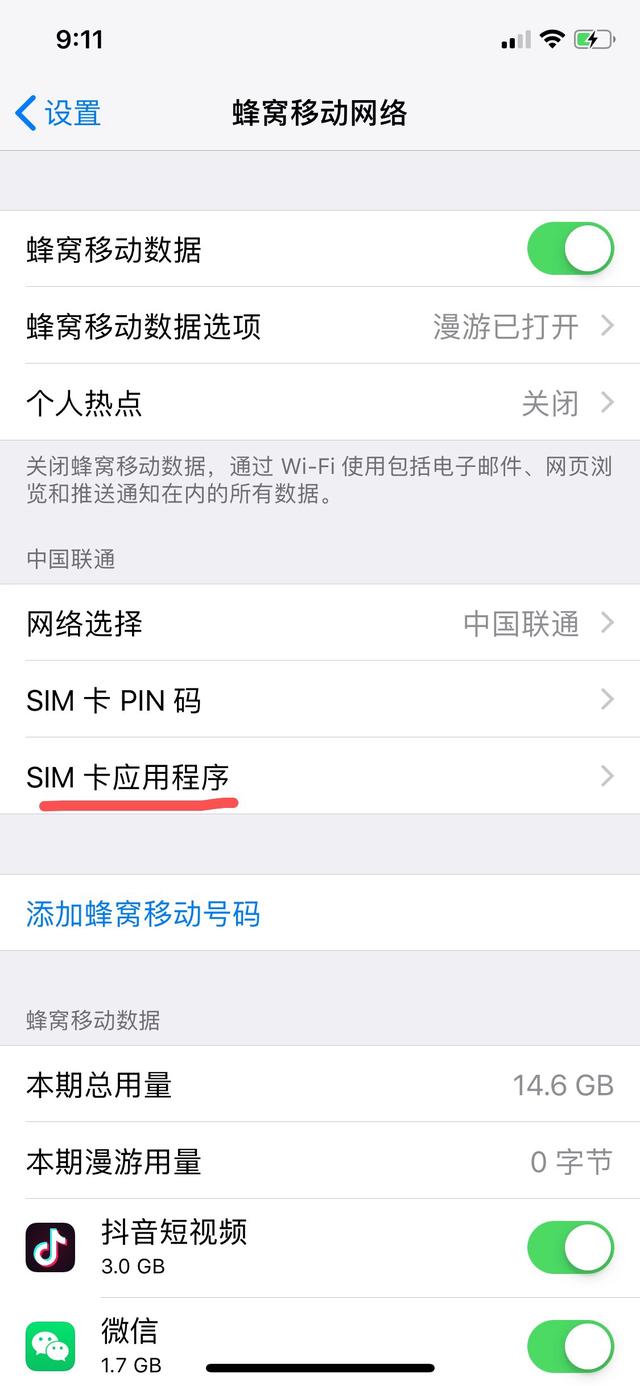Open SIM 卡 PIN 码
Image resolution: width=640 pixels, height=1386 pixels.
tap(320, 700)
